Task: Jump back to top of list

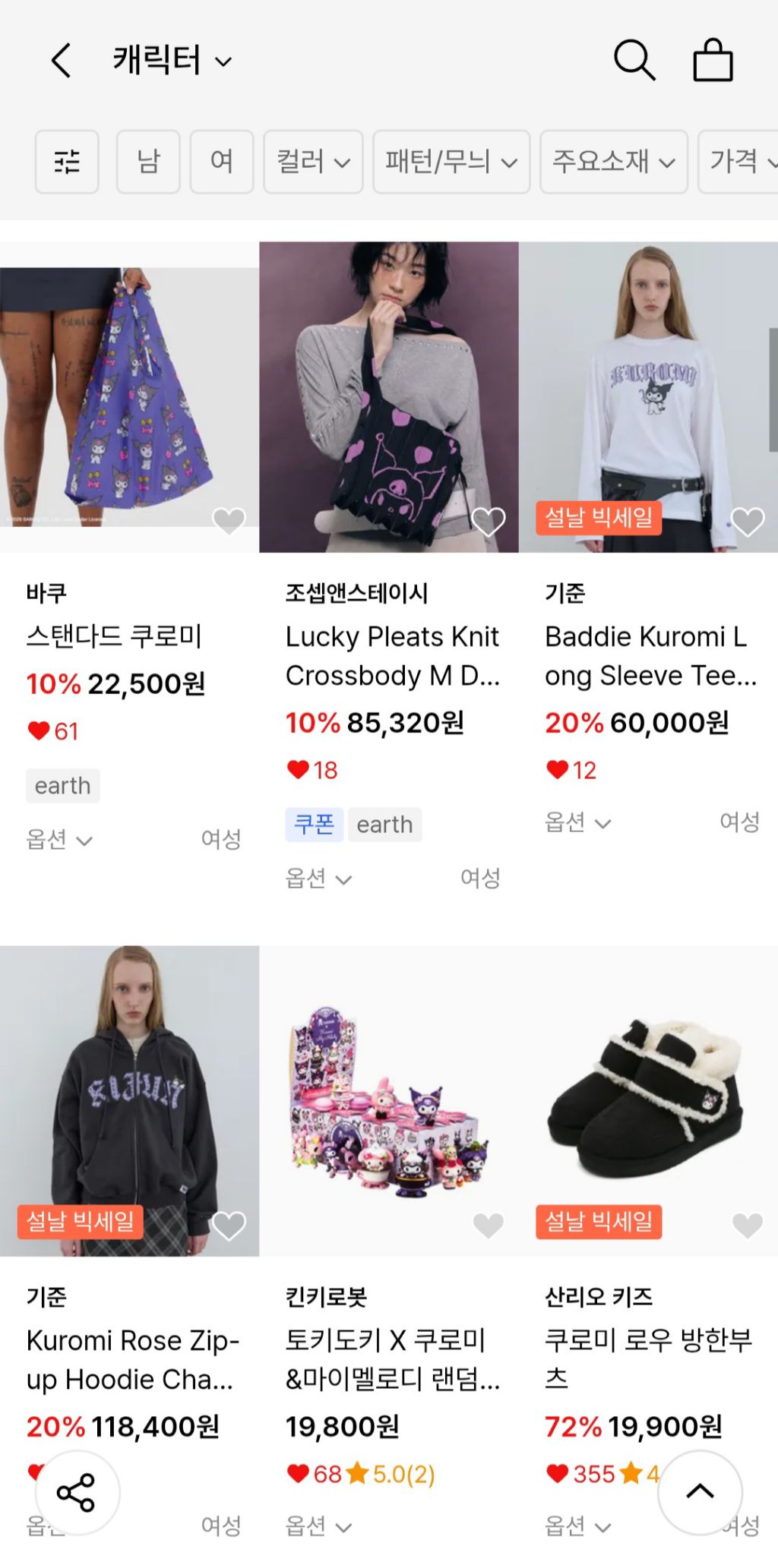Action: (700, 1492)
